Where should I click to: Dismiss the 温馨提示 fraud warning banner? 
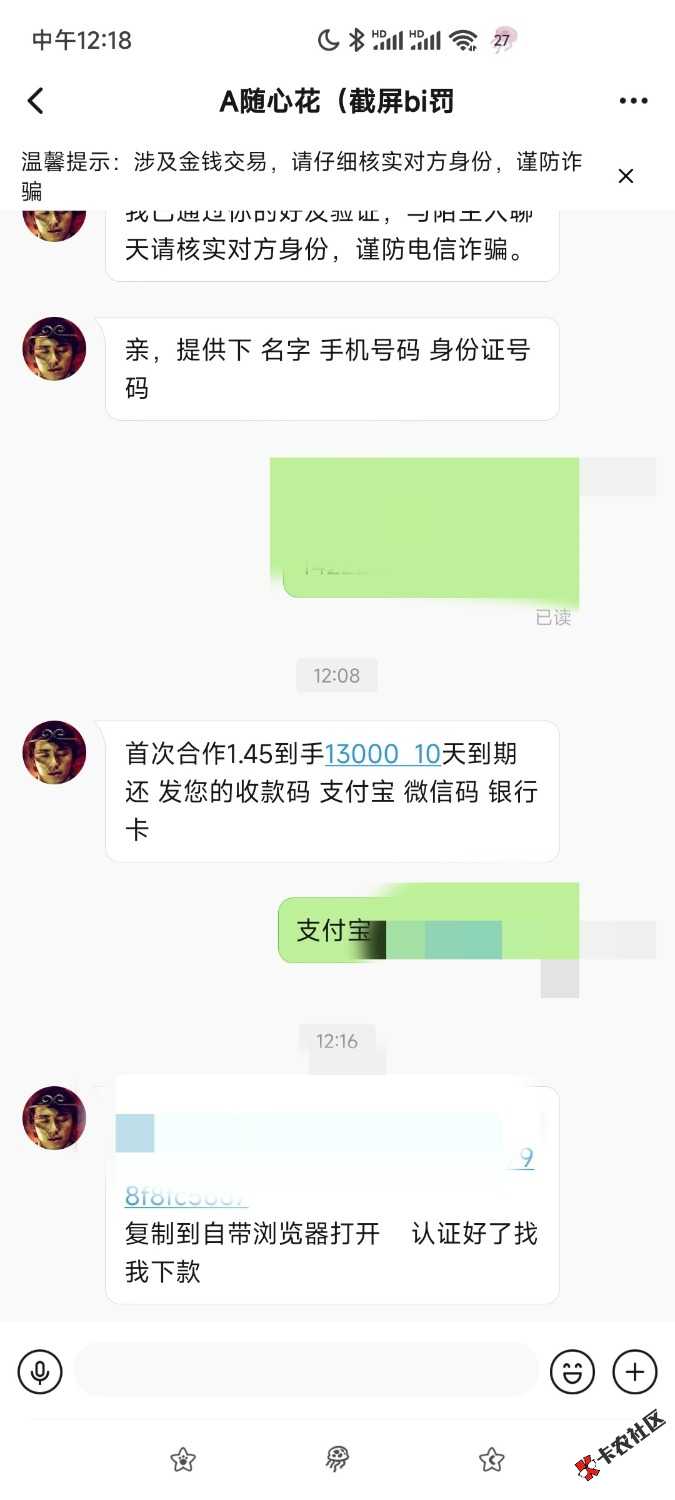tap(626, 176)
